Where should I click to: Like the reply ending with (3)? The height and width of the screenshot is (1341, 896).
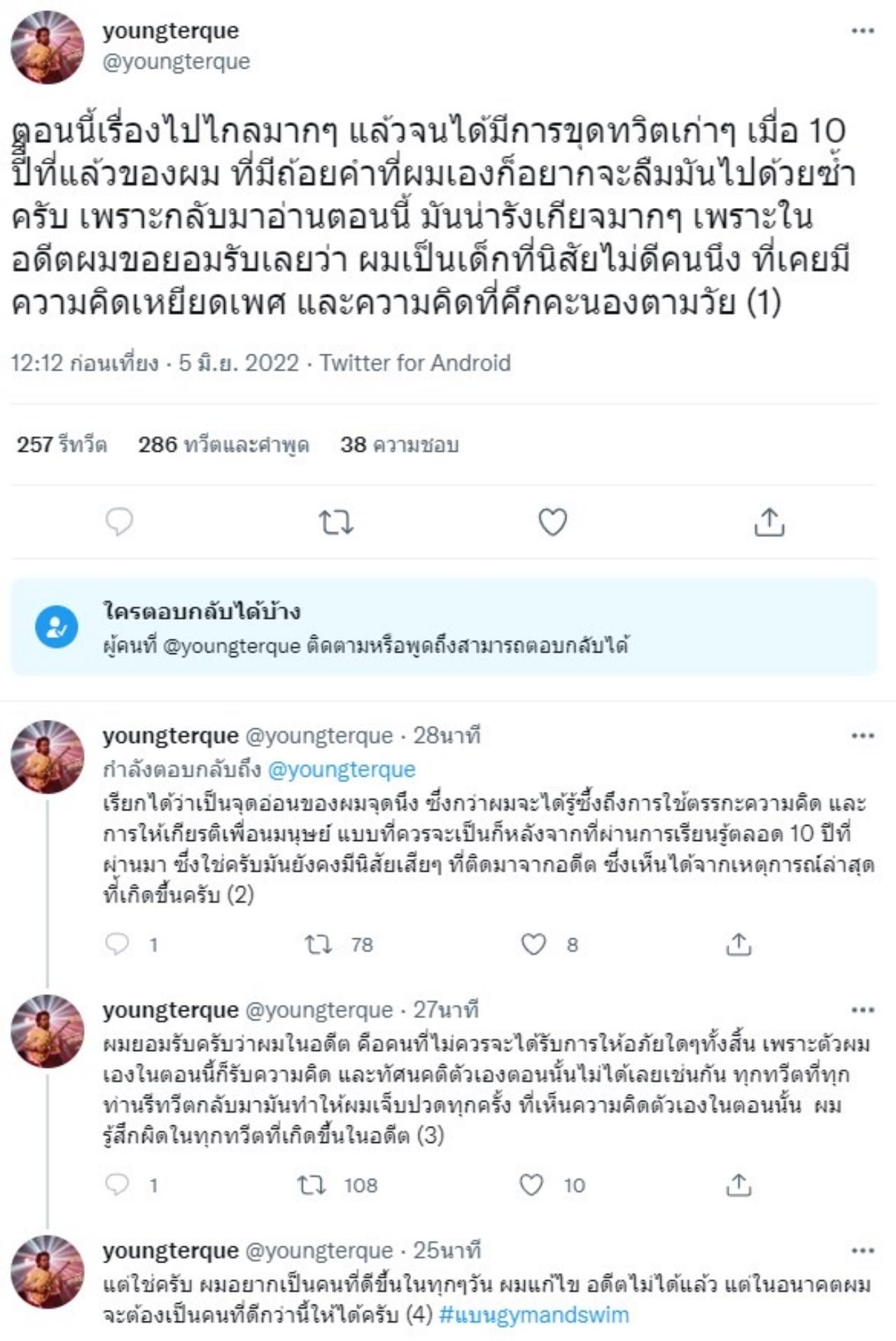click(532, 1185)
